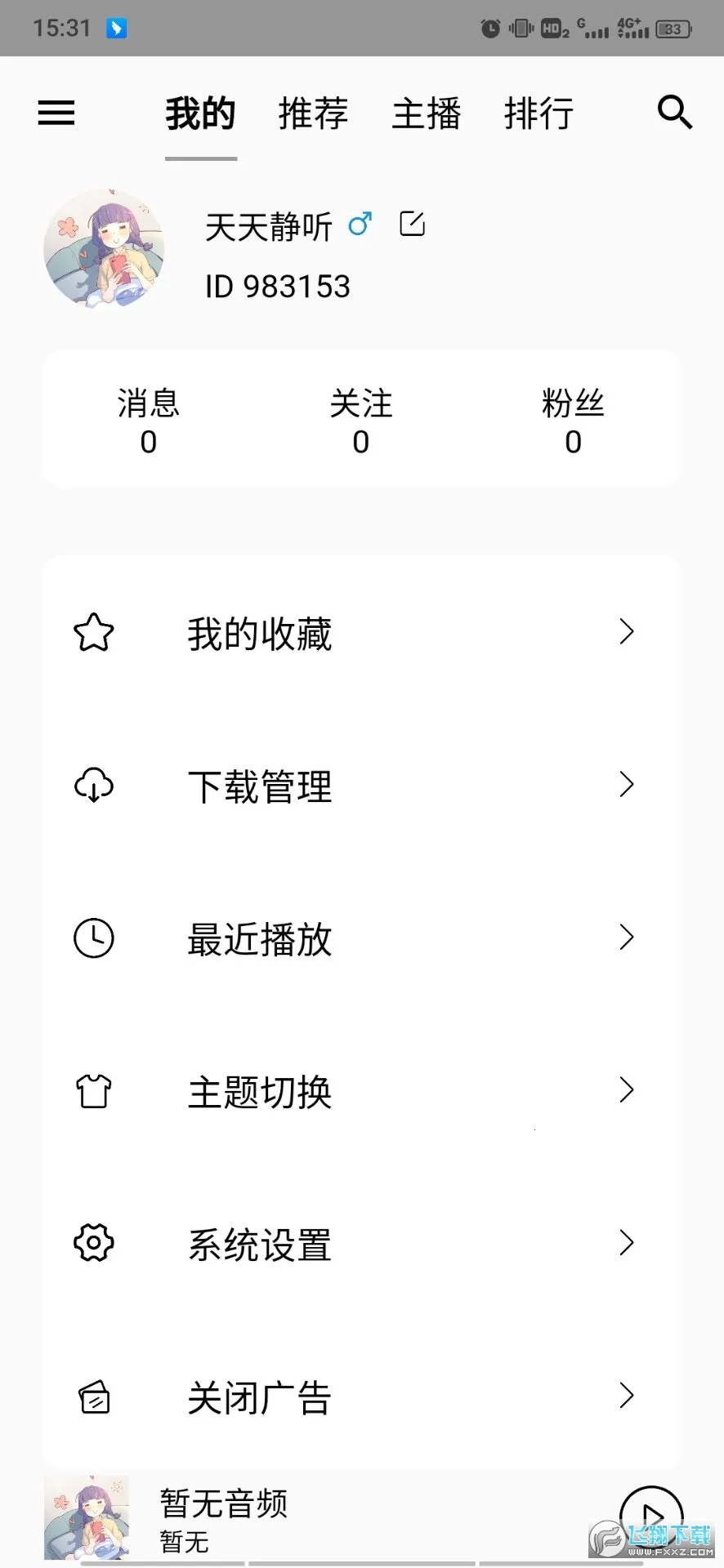Expand 我的收藏 with its right chevron
This screenshot has width=724, height=1568.
tap(627, 632)
